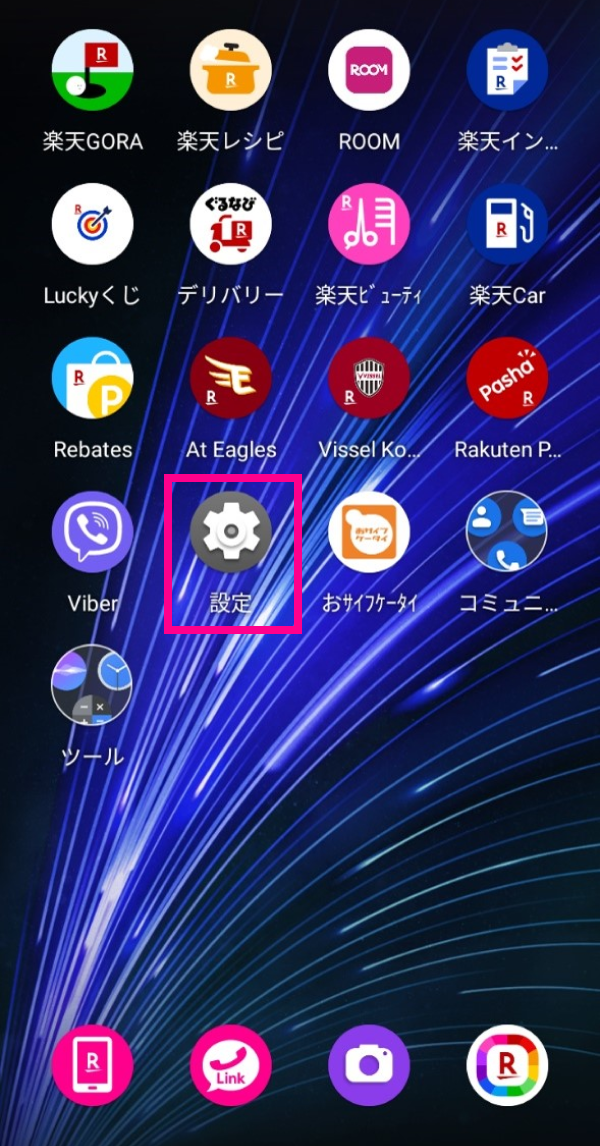
Task: Open the Vissel Kobe app
Action: pos(369,378)
